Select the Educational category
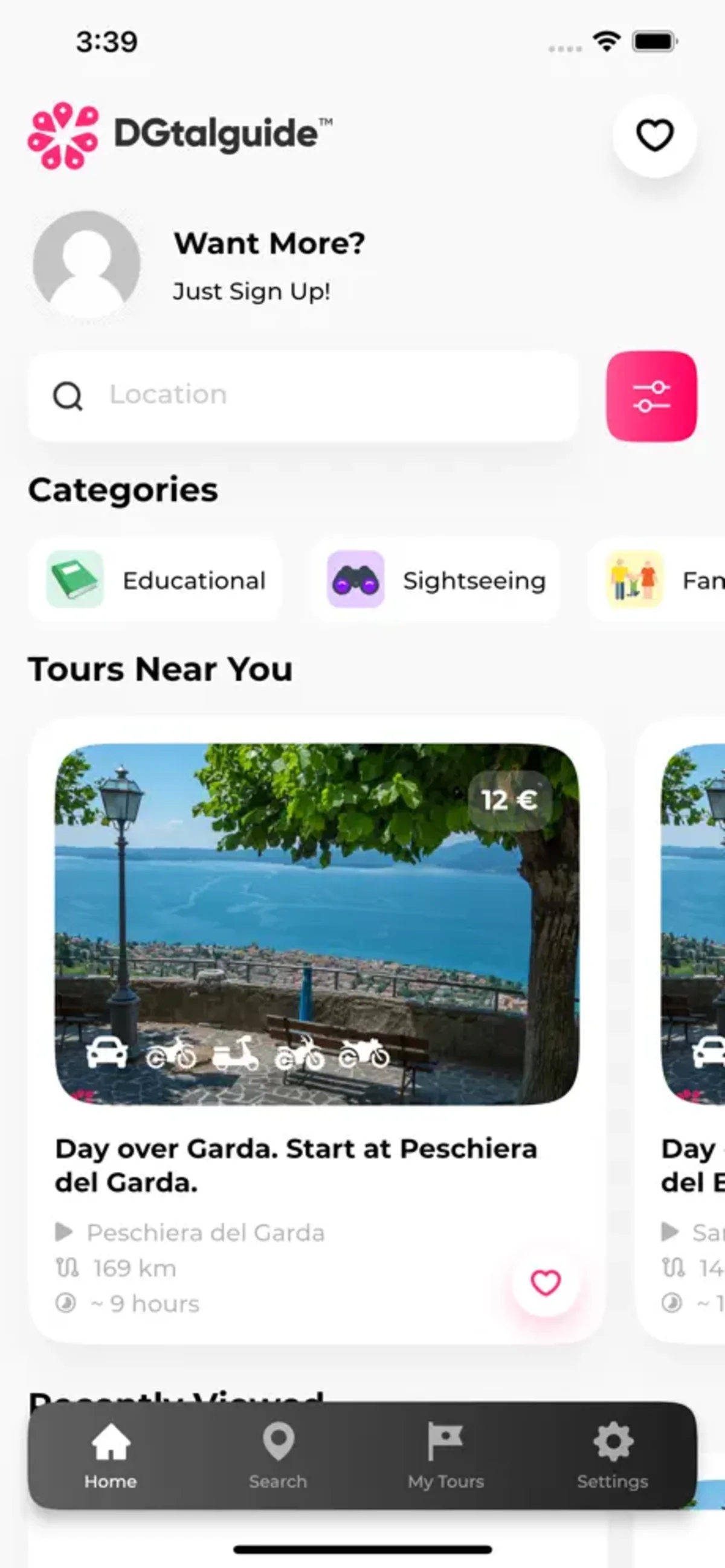 point(156,579)
